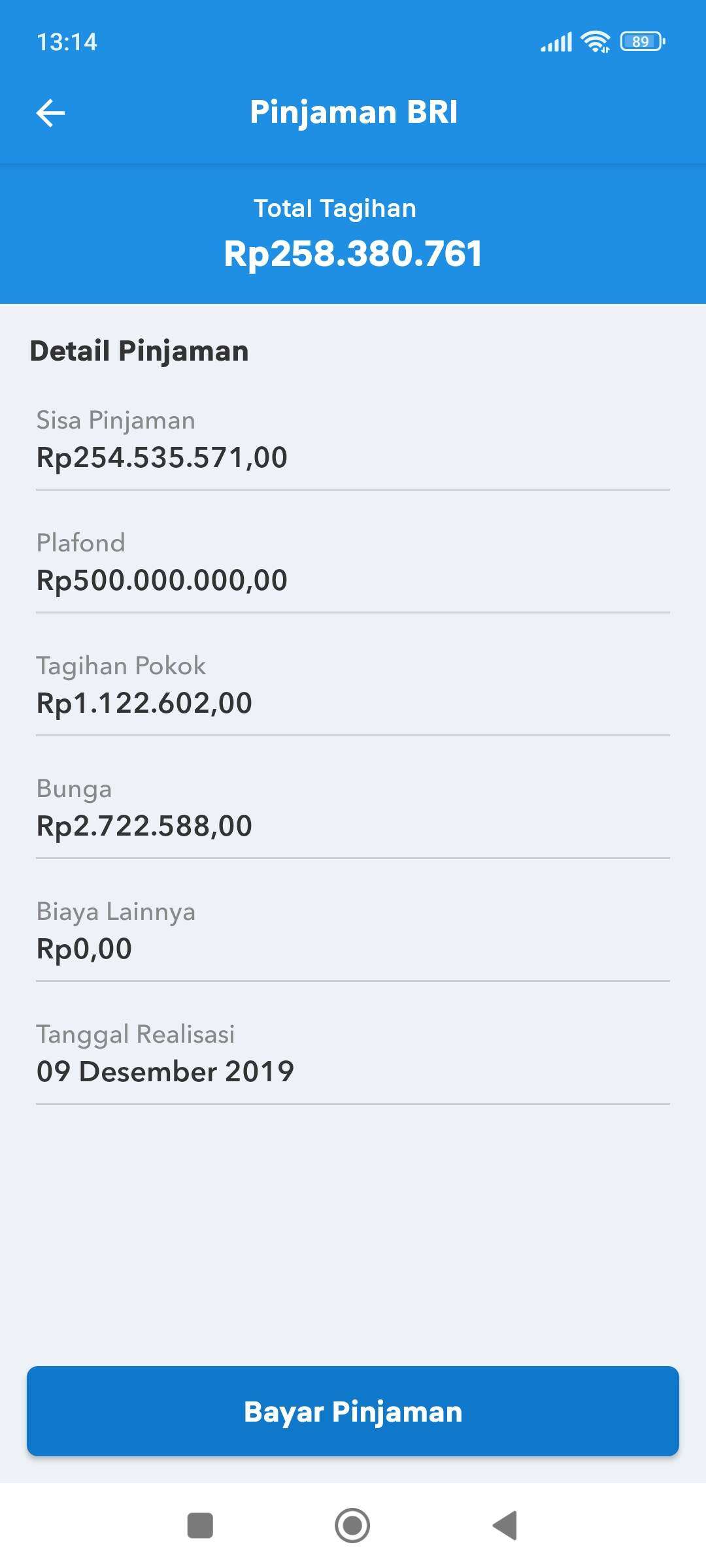Open recent apps from navigation bar

(x=200, y=1526)
